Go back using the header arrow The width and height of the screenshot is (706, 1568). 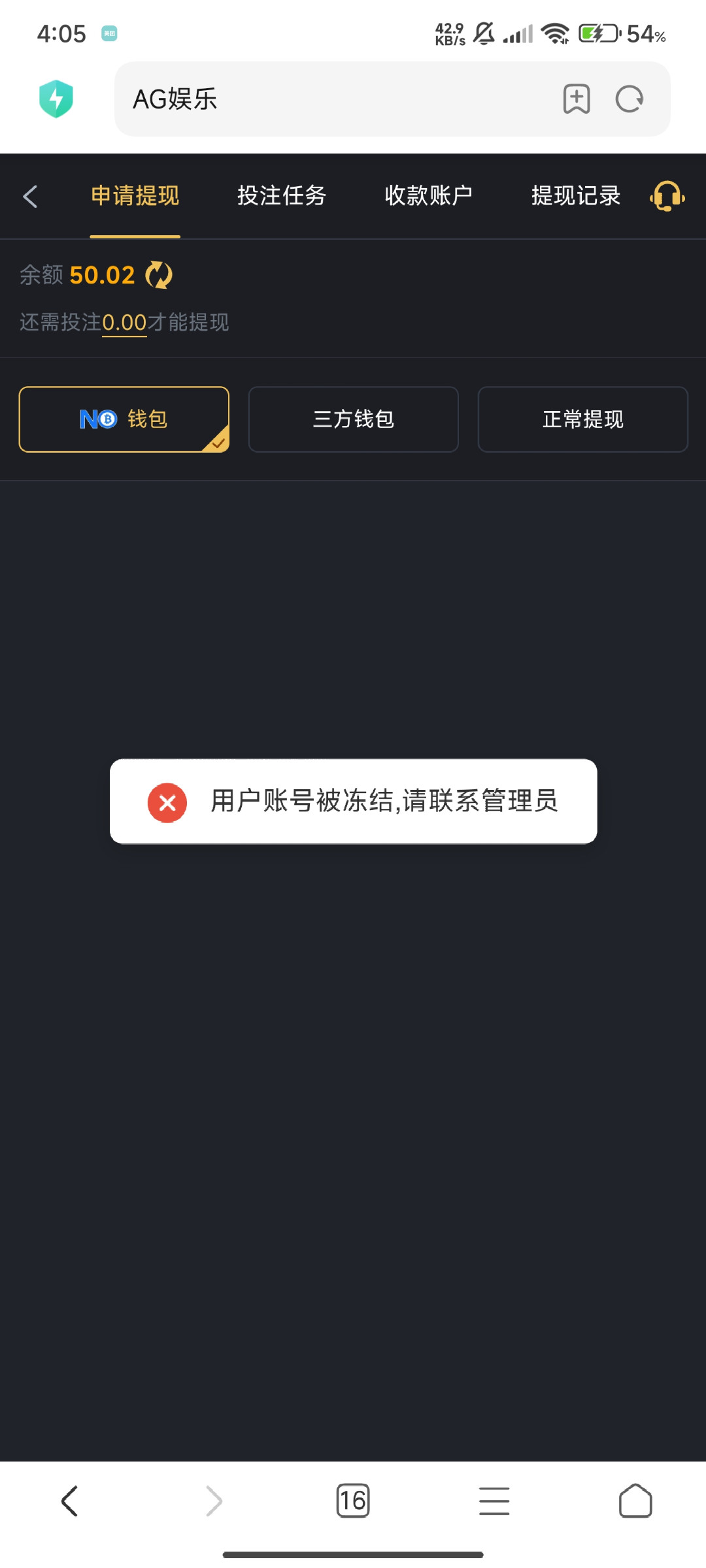tap(30, 196)
